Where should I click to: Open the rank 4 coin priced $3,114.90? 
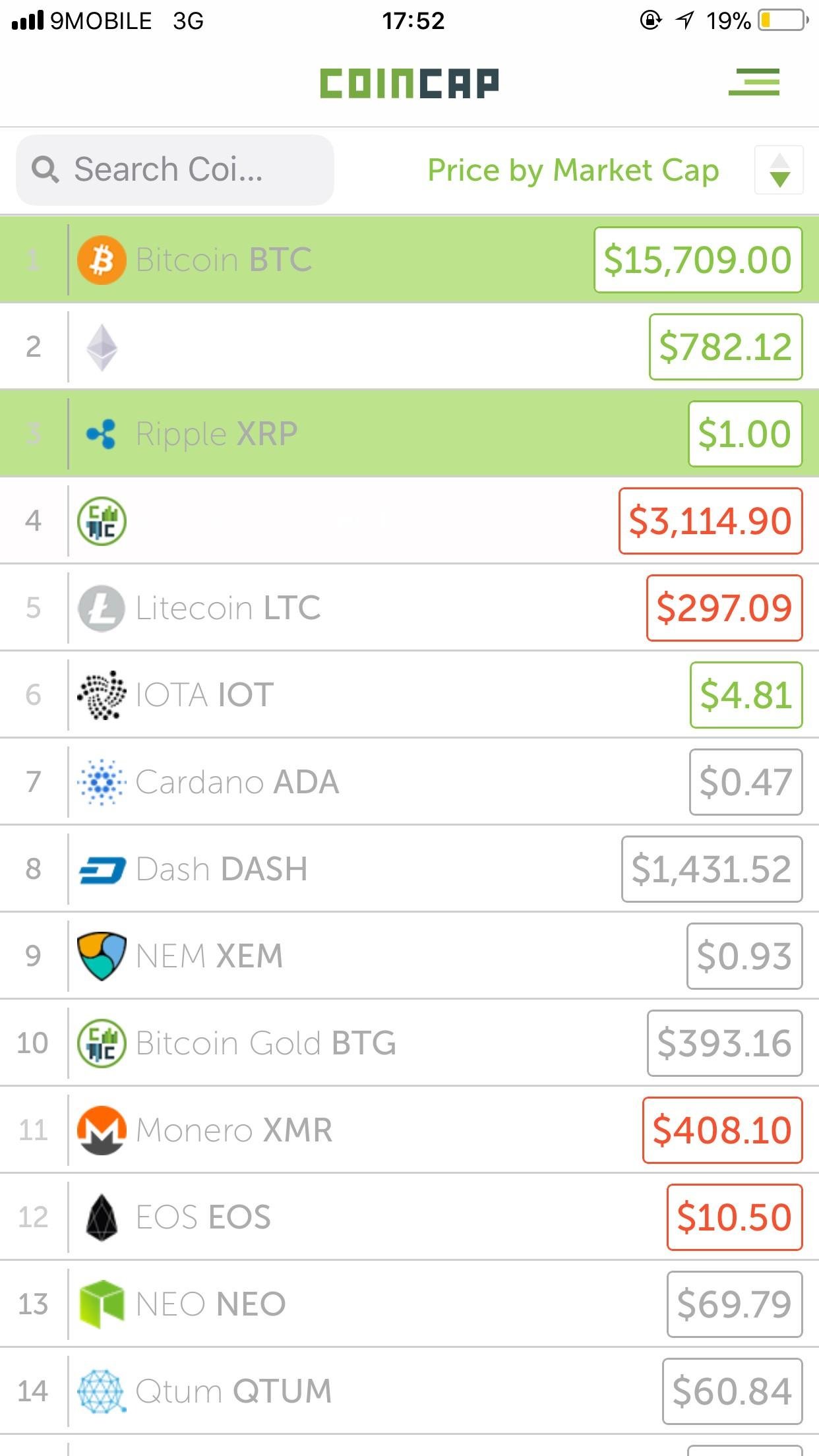point(409,520)
